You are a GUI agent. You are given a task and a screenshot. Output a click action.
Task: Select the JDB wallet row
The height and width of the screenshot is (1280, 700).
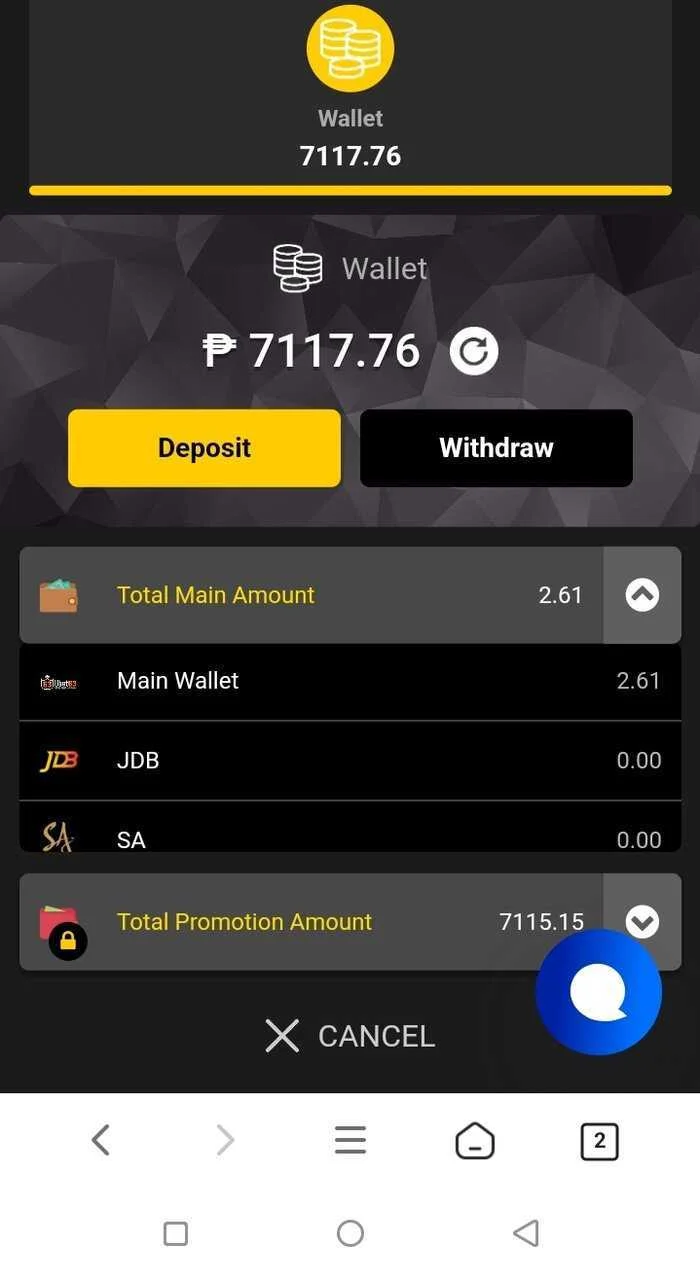(350, 761)
